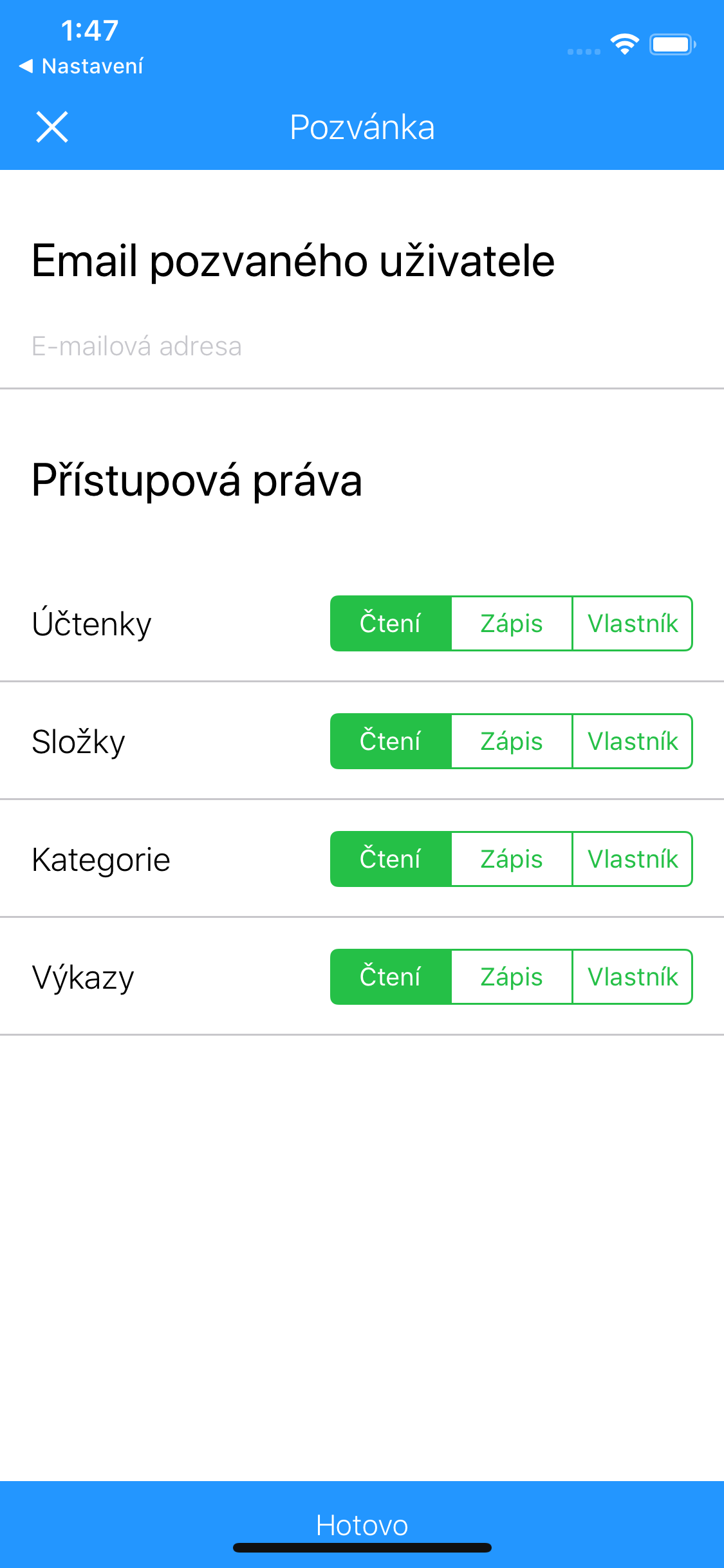
Task: Choose Vlastník rights for Výkazy
Action: [633, 977]
